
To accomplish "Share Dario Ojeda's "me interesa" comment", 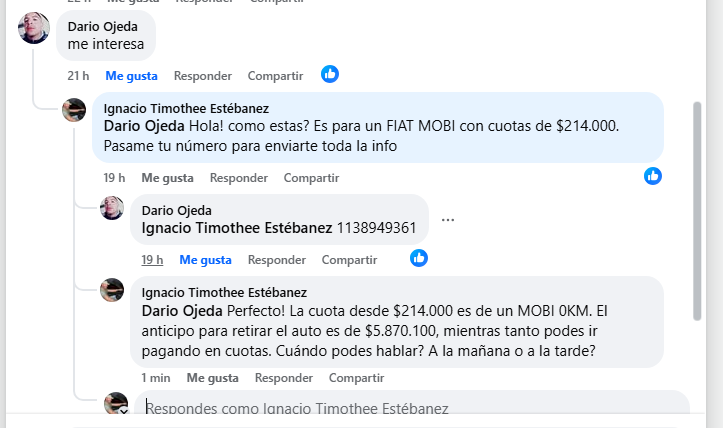I will (275, 76).
